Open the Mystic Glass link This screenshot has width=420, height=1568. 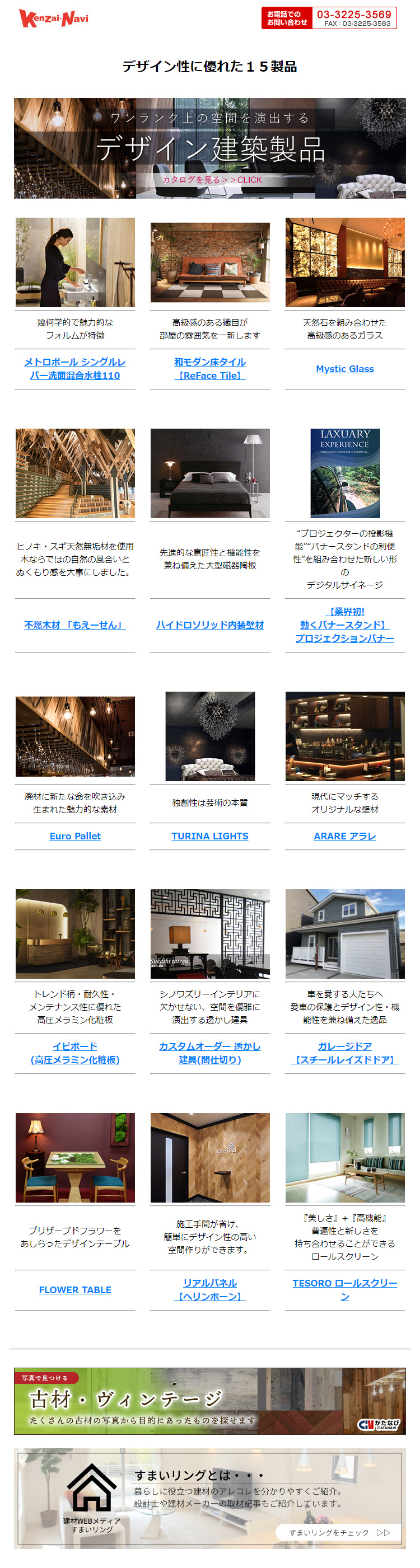(344, 369)
